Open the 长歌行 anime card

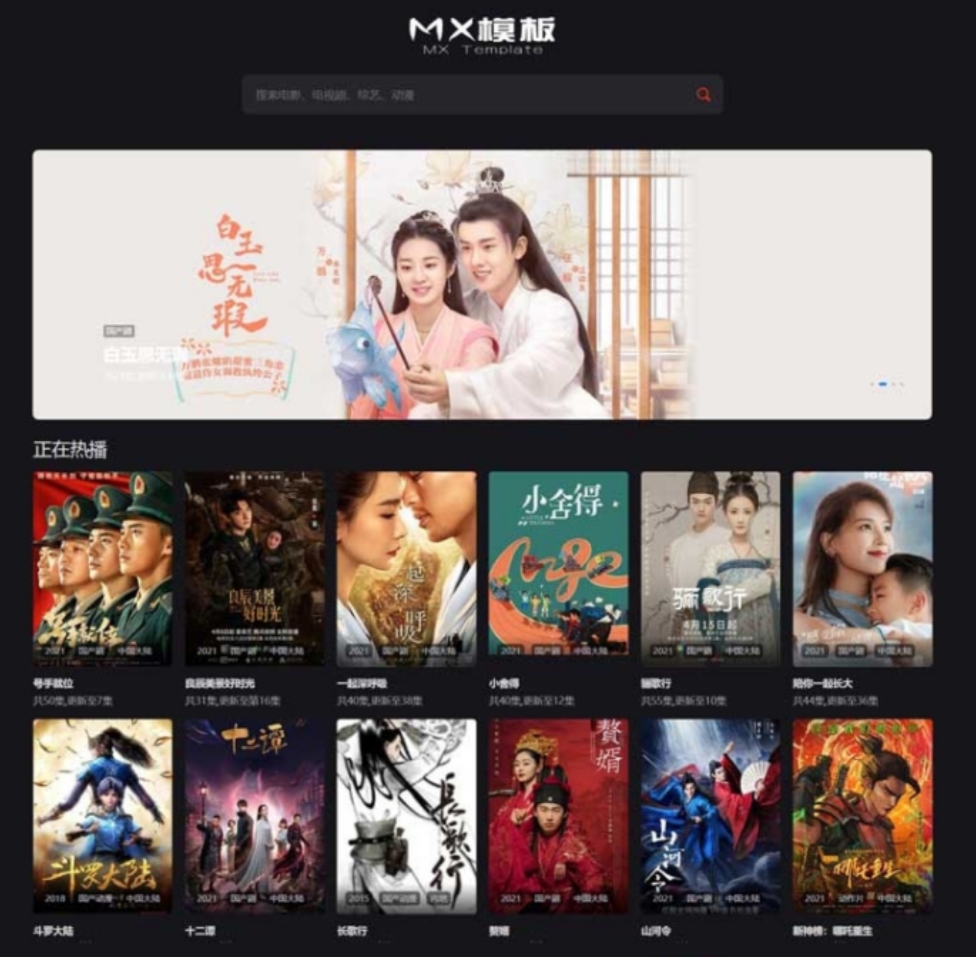coord(407,815)
